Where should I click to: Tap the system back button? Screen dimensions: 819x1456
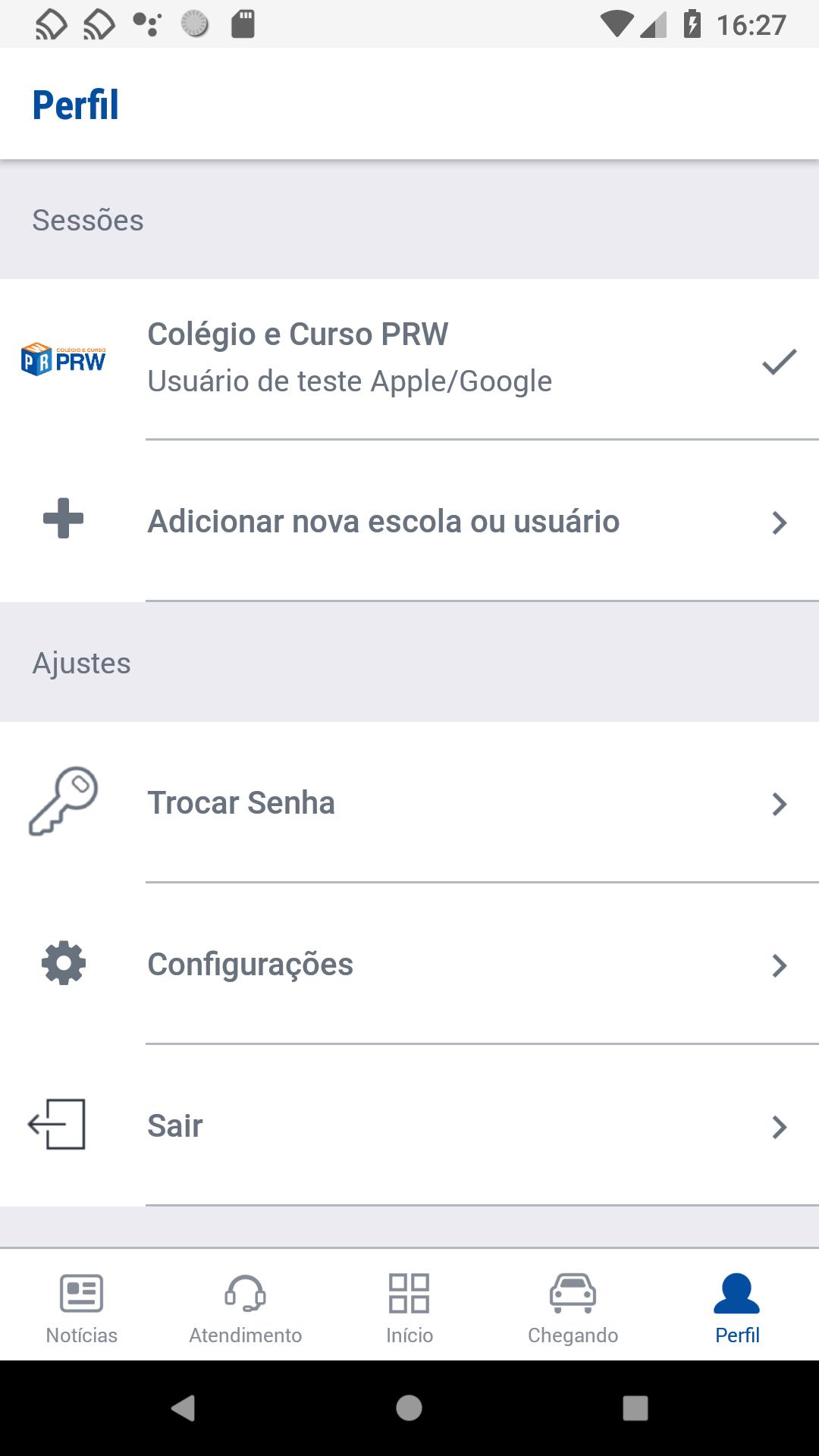click(x=183, y=1408)
